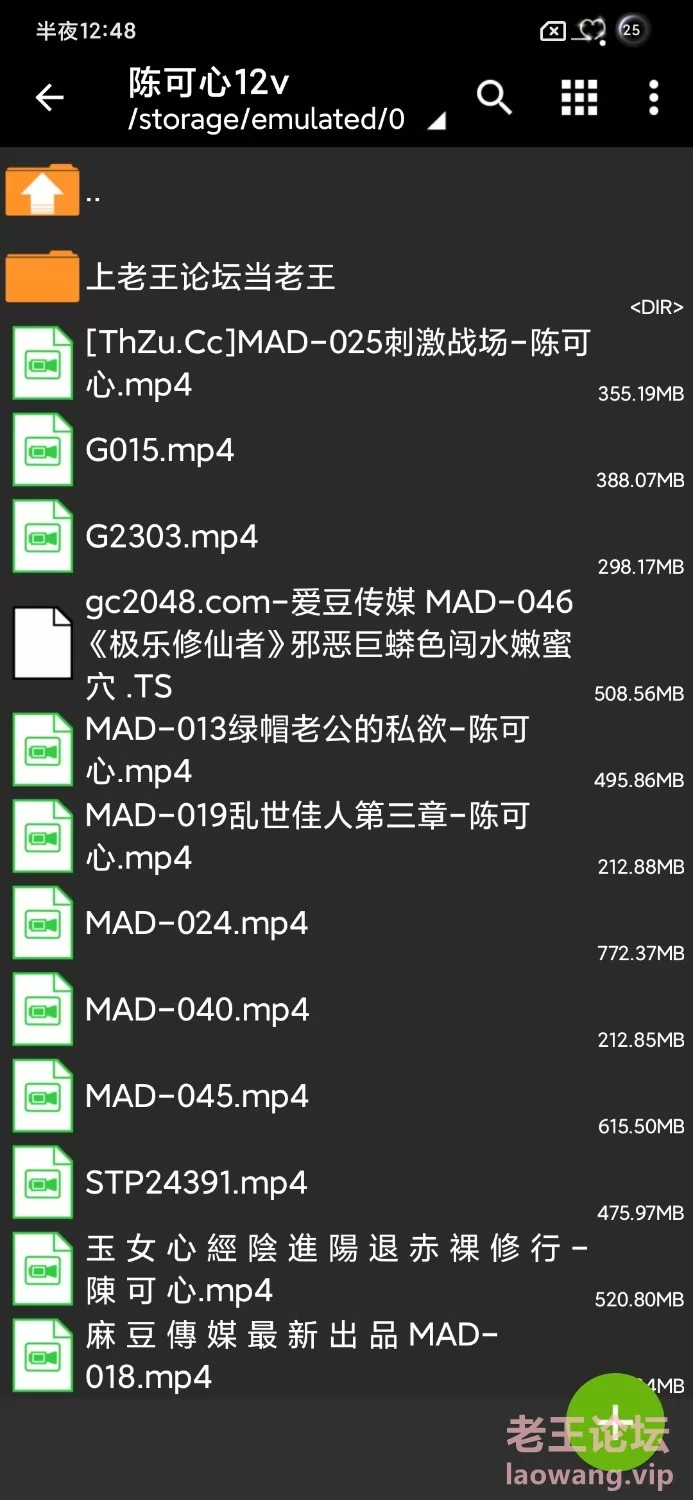Open the G2303.mp4 file
This screenshot has width=693, height=1500.
coord(346,537)
